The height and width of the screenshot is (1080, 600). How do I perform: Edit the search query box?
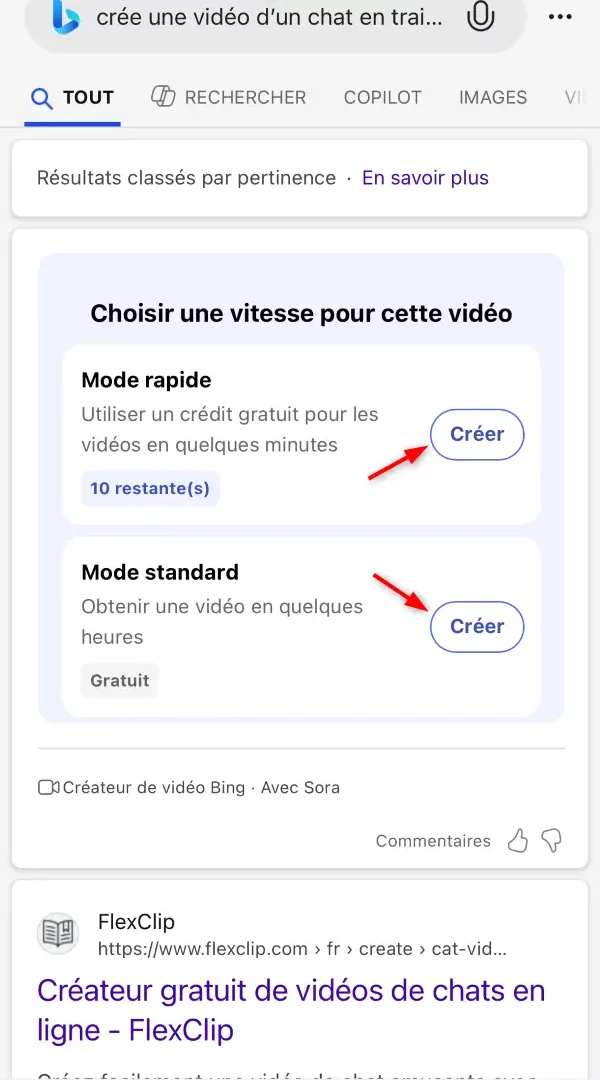click(270, 17)
